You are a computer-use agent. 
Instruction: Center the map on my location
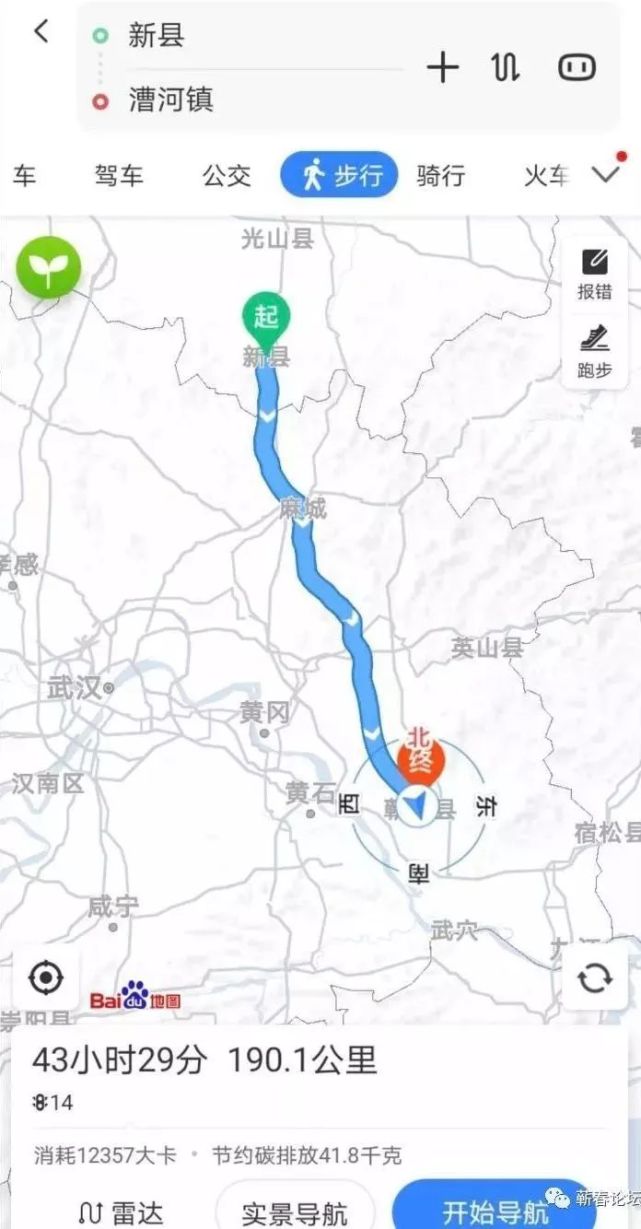point(46,977)
